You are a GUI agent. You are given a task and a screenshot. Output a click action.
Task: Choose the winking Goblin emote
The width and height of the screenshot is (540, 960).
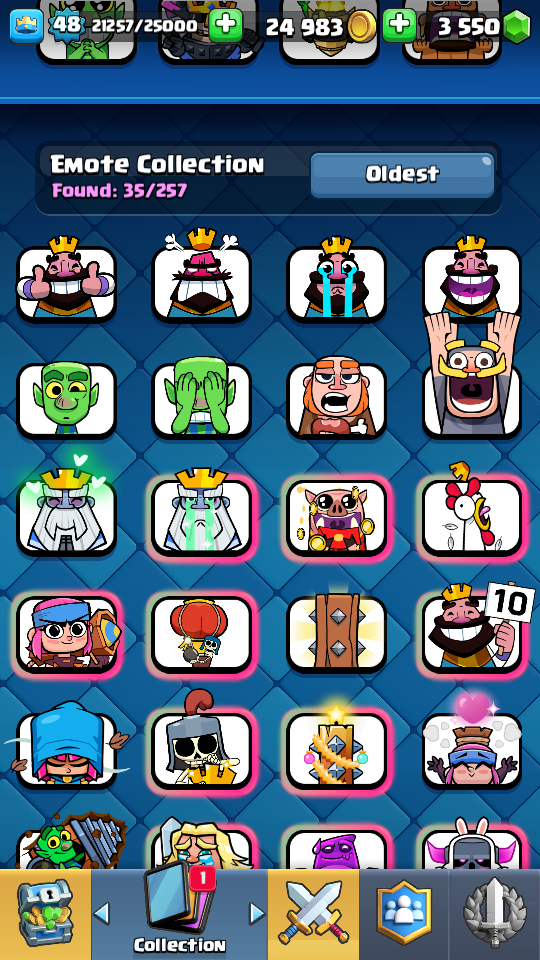(66, 400)
